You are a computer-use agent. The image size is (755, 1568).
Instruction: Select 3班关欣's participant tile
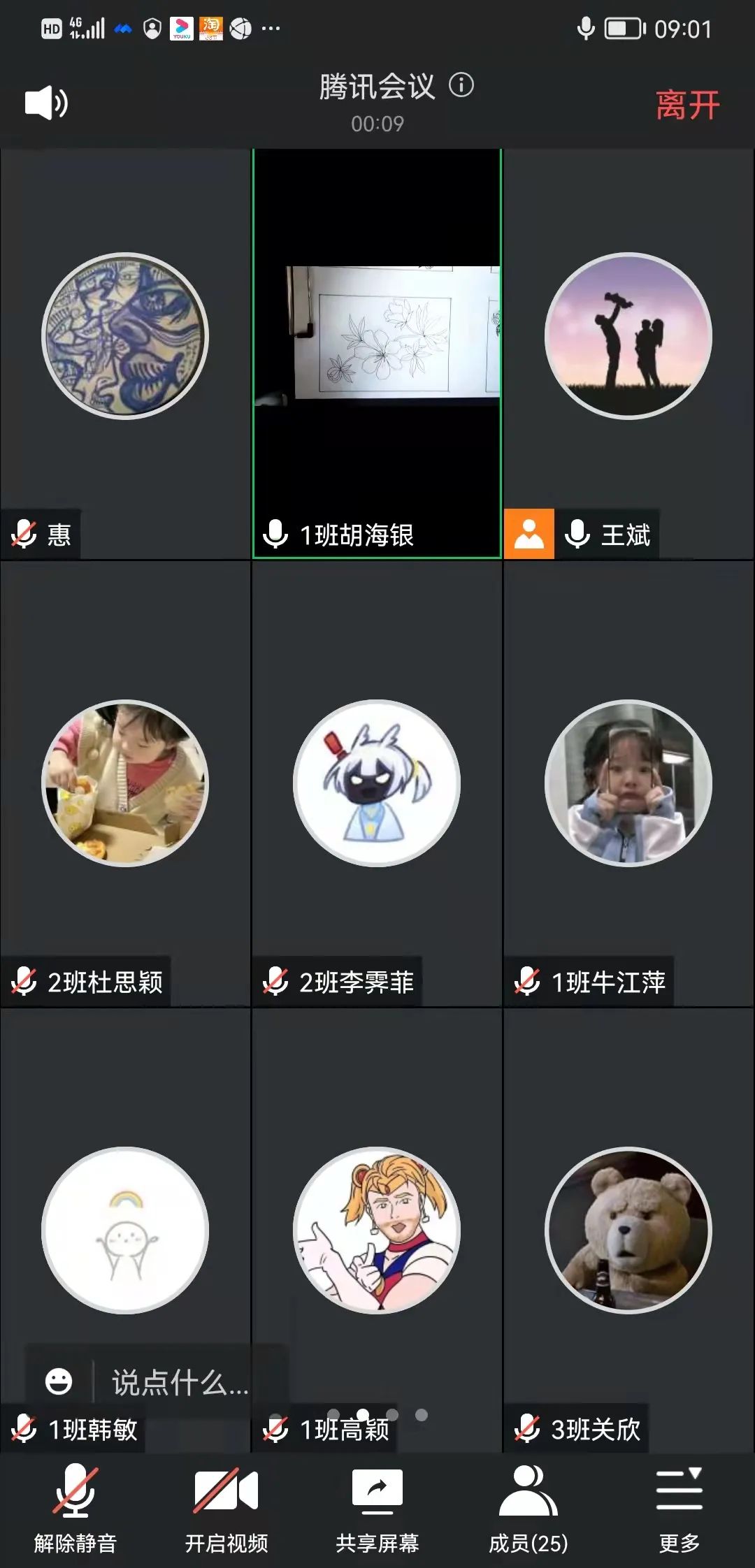click(x=628, y=1230)
